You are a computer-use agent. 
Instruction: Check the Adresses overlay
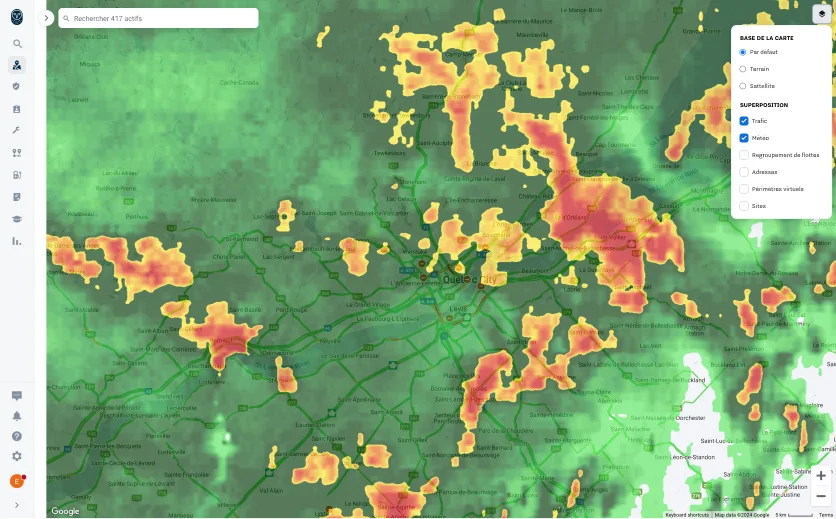click(x=744, y=172)
